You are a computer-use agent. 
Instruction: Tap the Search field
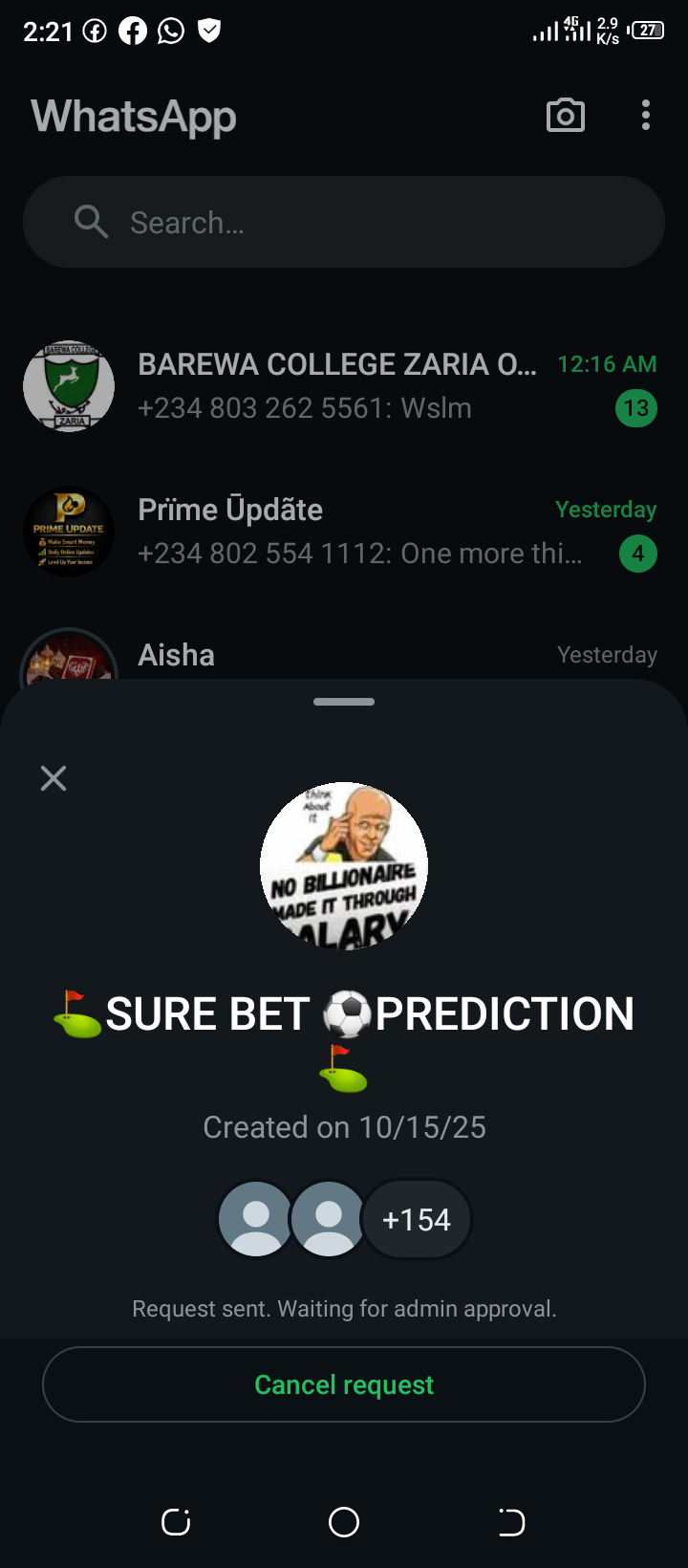pos(344,222)
